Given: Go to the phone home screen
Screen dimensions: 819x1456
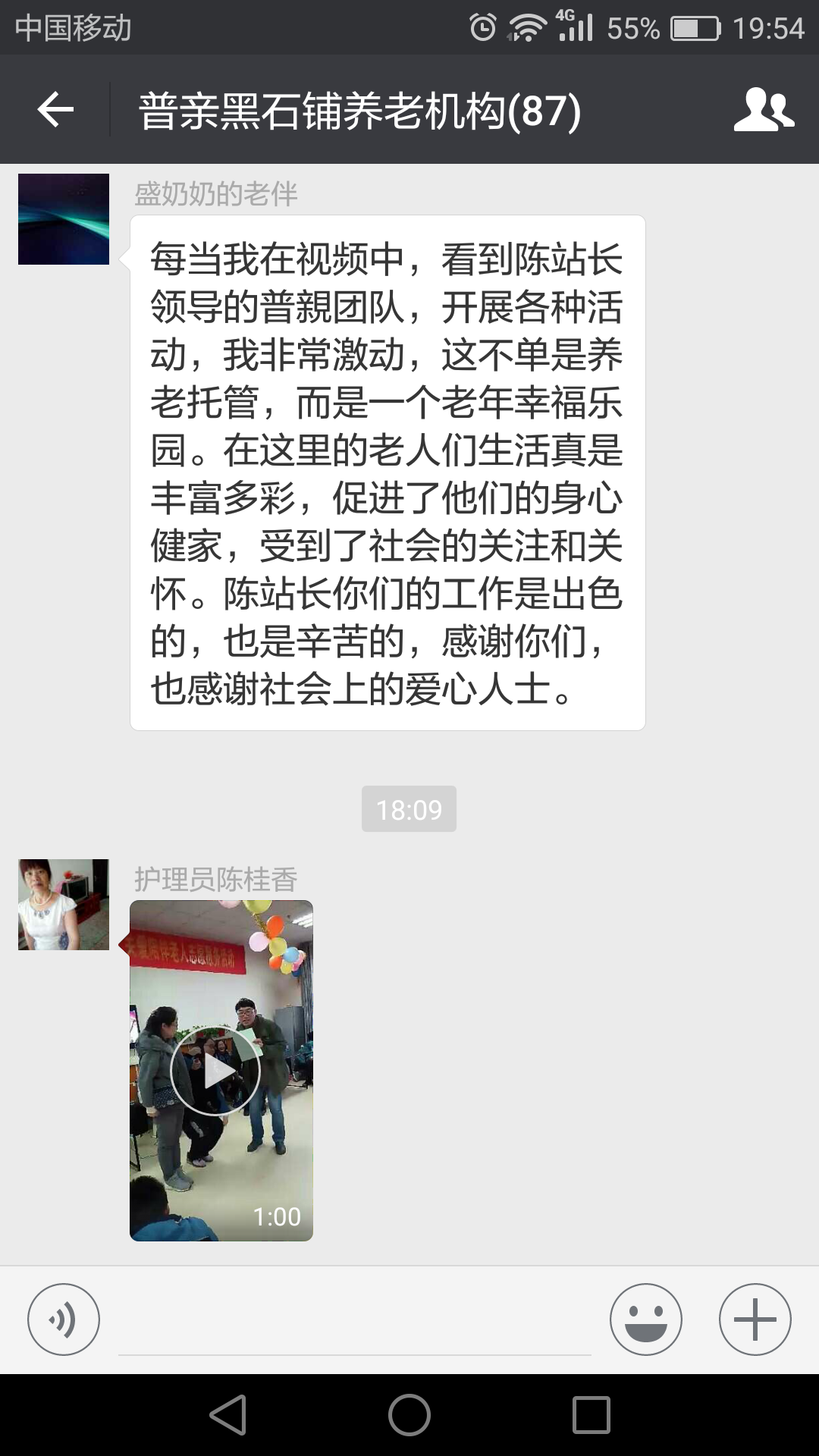Looking at the screenshot, I should pyautogui.click(x=409, y=1415).
